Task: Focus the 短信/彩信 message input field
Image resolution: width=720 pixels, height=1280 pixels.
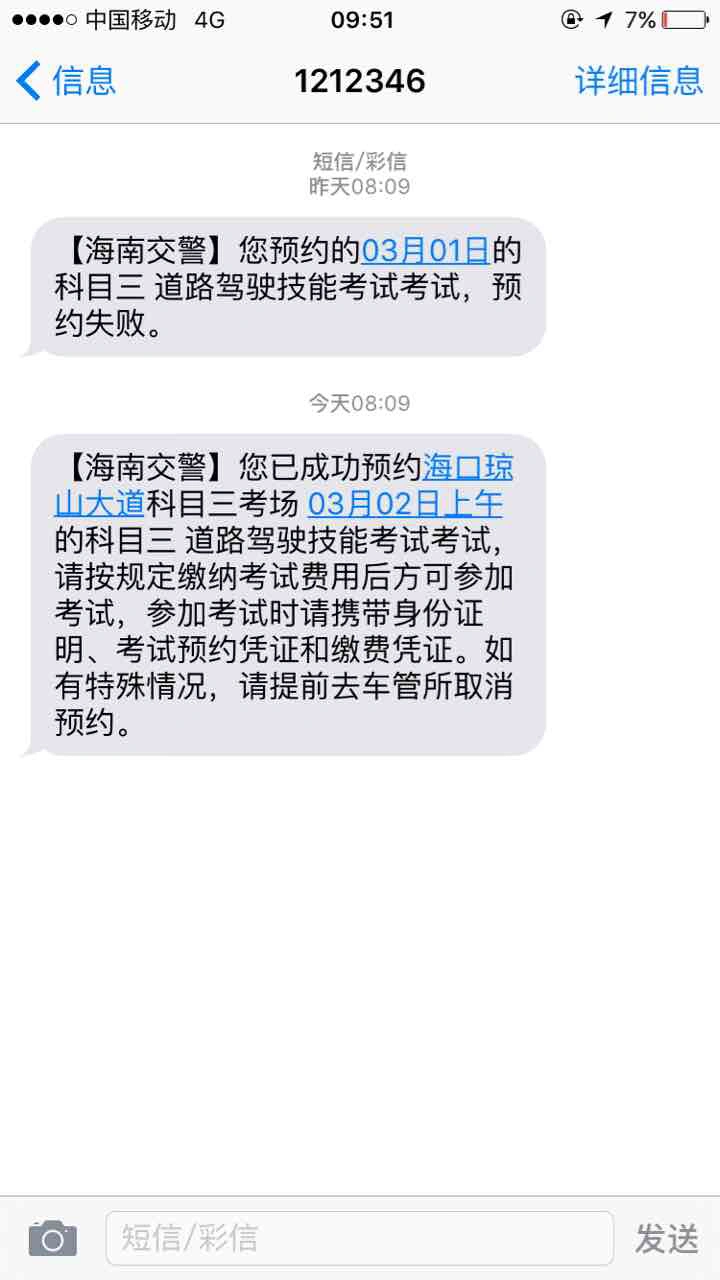Action: point(360,1238)
